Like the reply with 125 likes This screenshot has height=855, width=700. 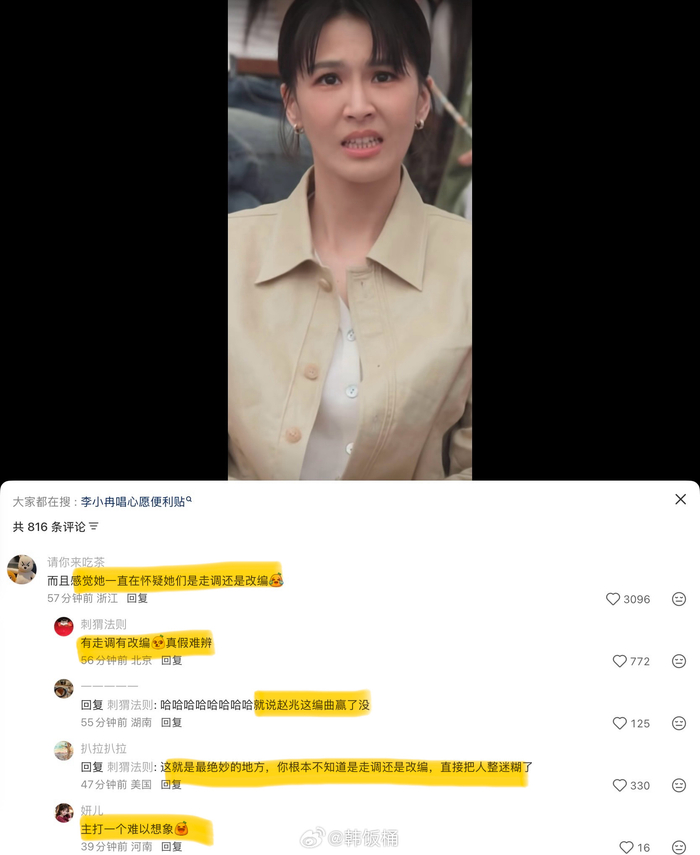click(620, 723)
